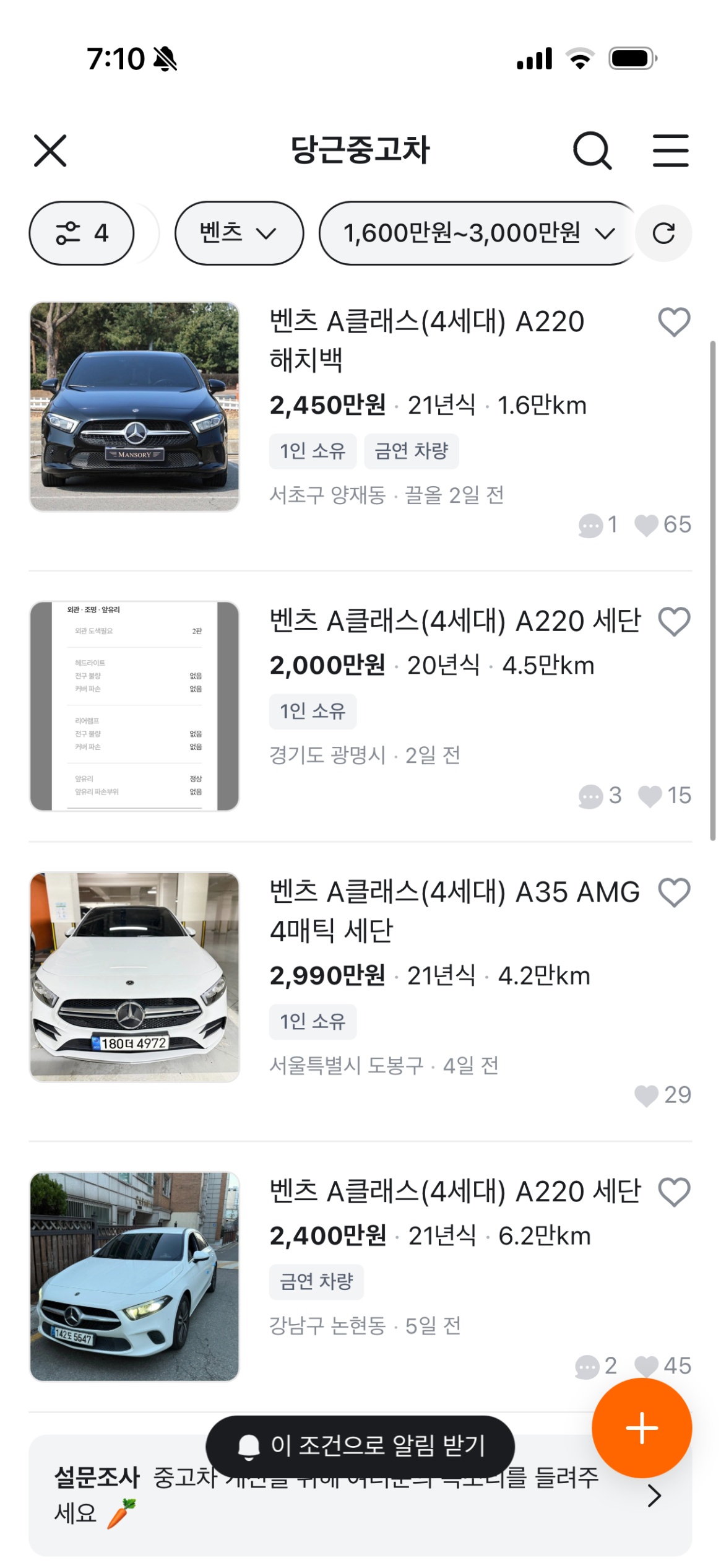This screenshot has width=721, height=1568.
Task: Open the filter settings showing 4
Action: point(82,233)
